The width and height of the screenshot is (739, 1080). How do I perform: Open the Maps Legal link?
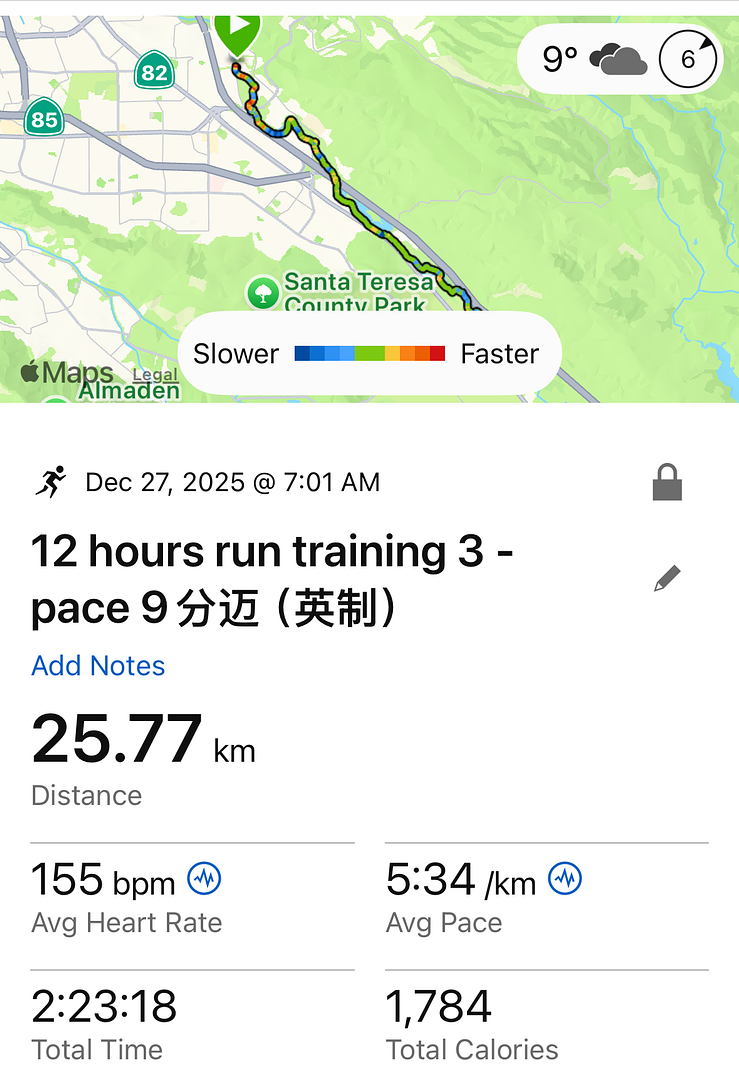click(155, 375)
